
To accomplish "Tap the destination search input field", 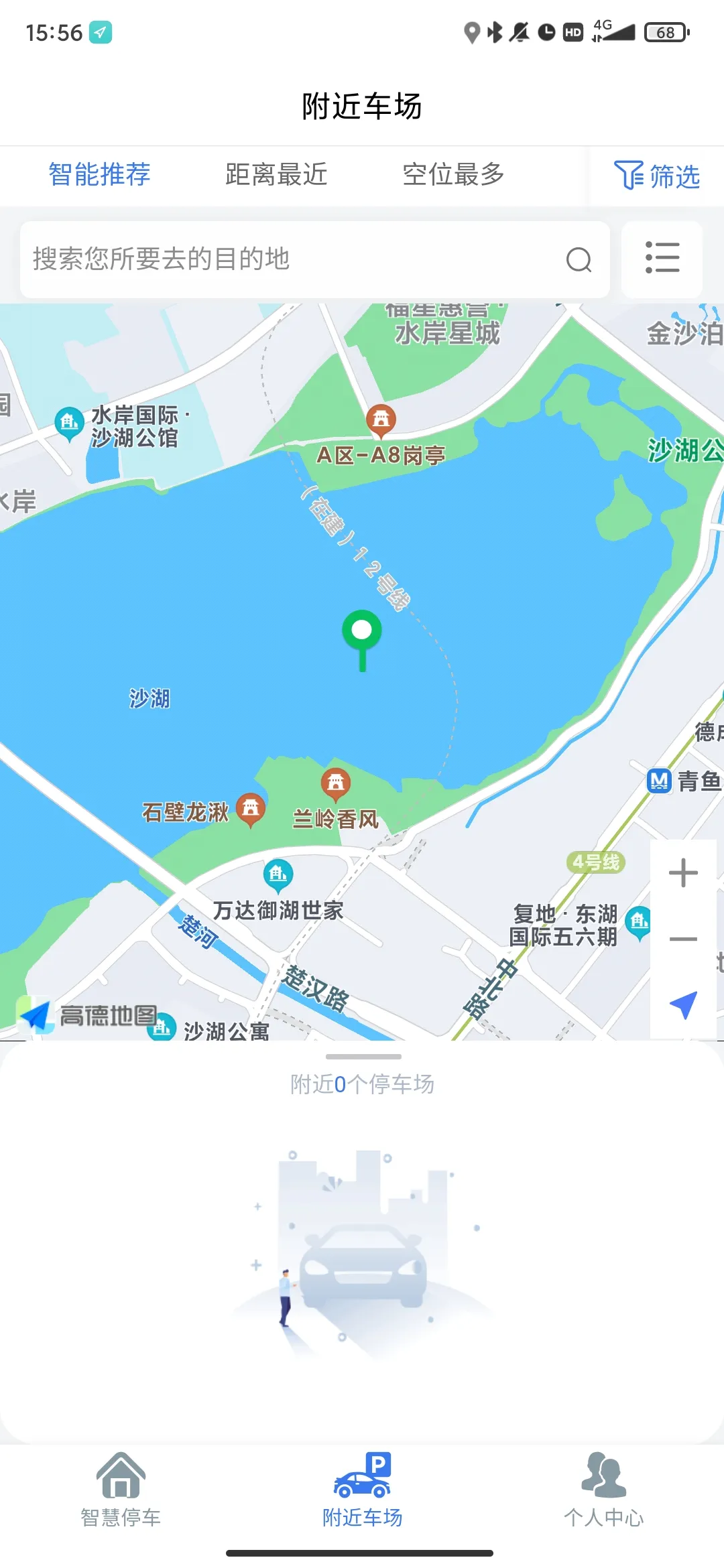I will tap(268, 260).
